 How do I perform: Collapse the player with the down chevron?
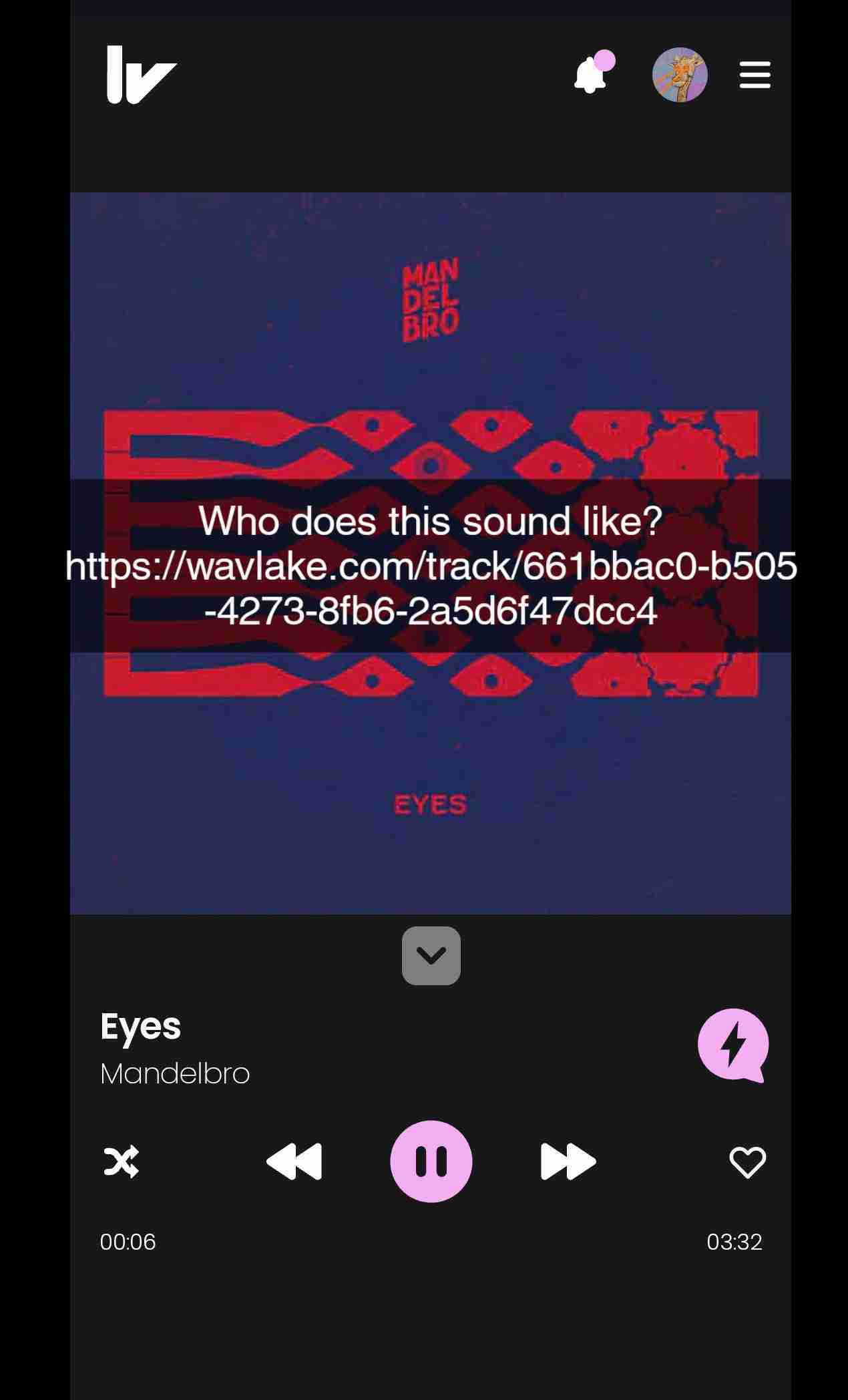[431, 955]
